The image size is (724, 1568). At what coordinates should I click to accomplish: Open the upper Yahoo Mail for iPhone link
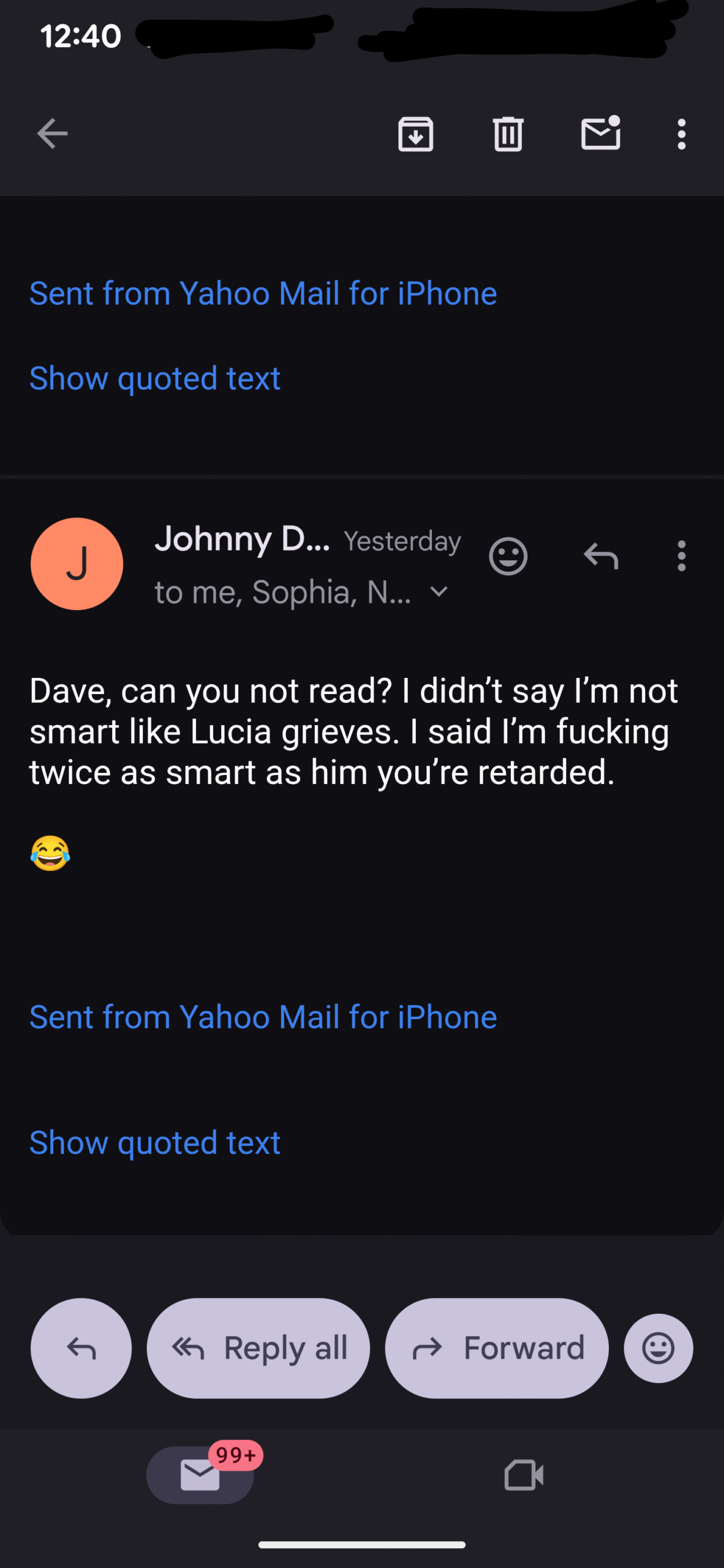click(263, 293)
